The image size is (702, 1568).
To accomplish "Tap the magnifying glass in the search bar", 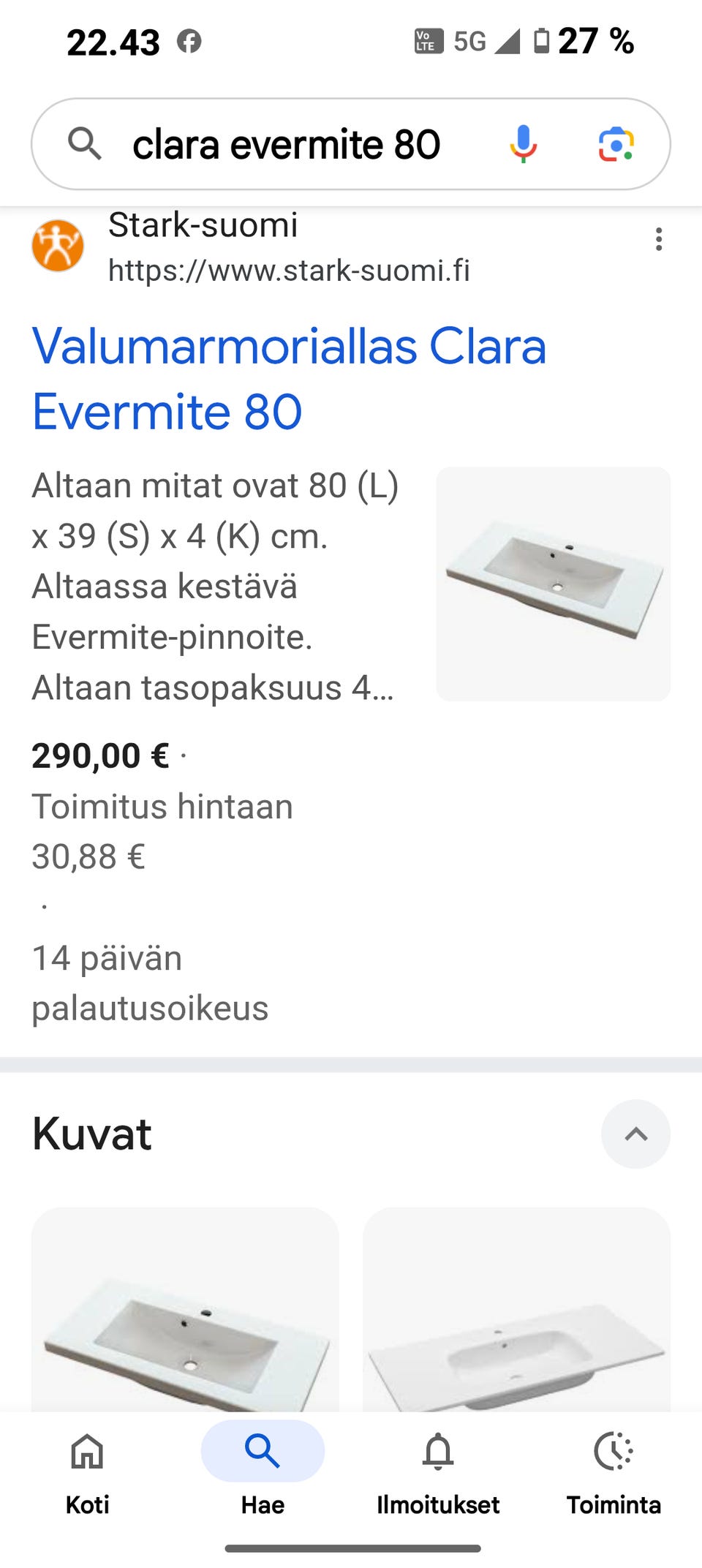I will point(86,143).
